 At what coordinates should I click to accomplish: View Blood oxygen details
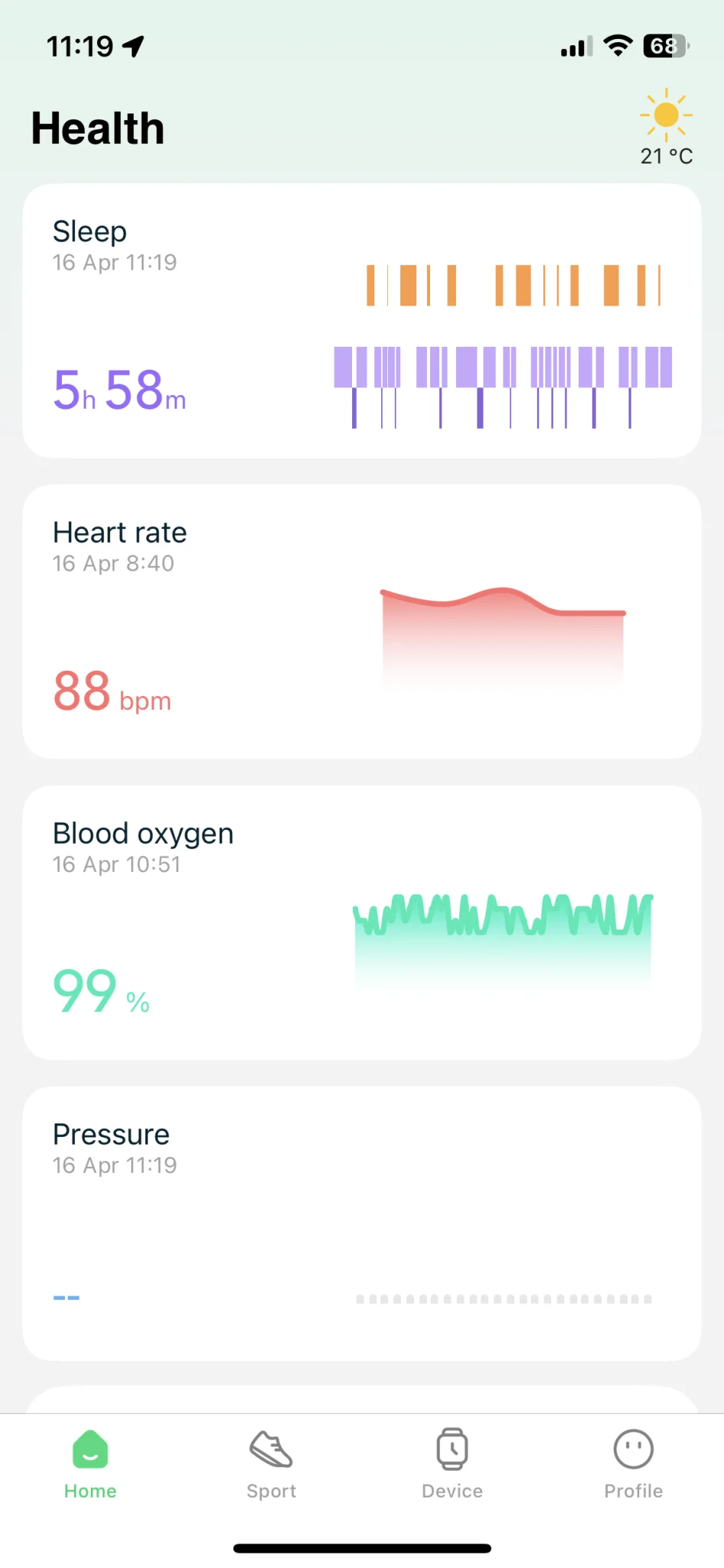(x=362, y=923)
